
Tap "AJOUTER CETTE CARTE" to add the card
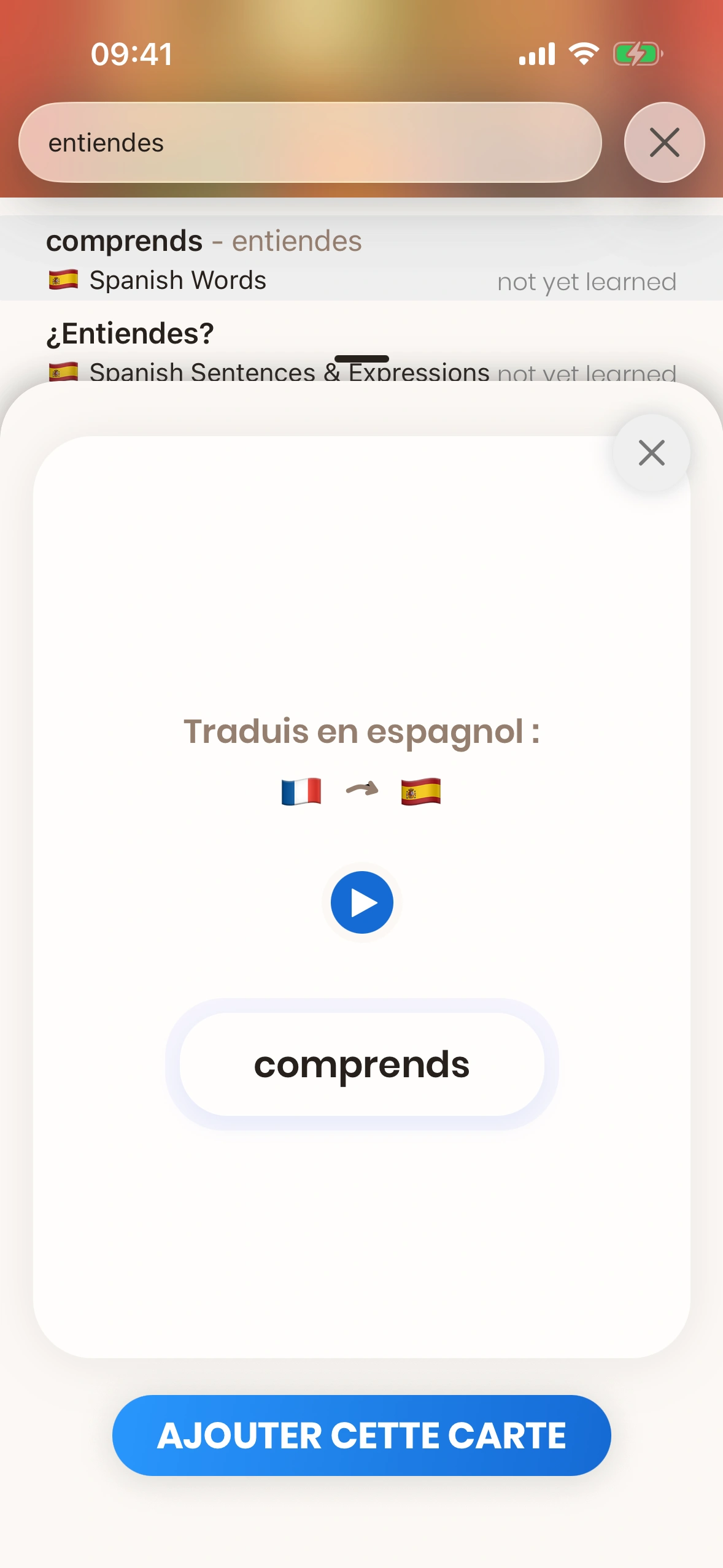click(361, 1435)
